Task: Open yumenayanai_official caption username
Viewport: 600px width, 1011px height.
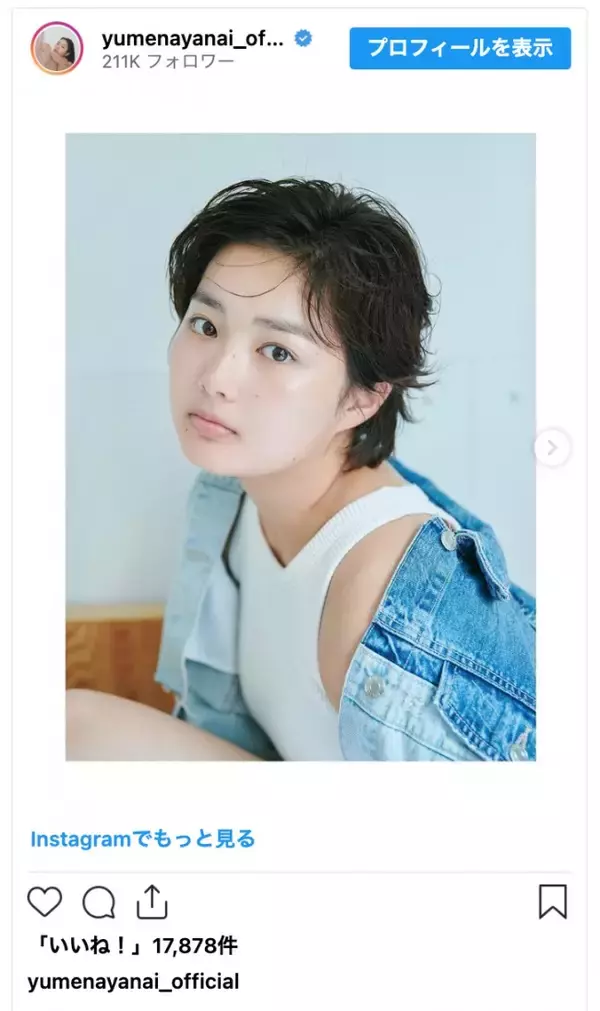Action: pos(133,981)
